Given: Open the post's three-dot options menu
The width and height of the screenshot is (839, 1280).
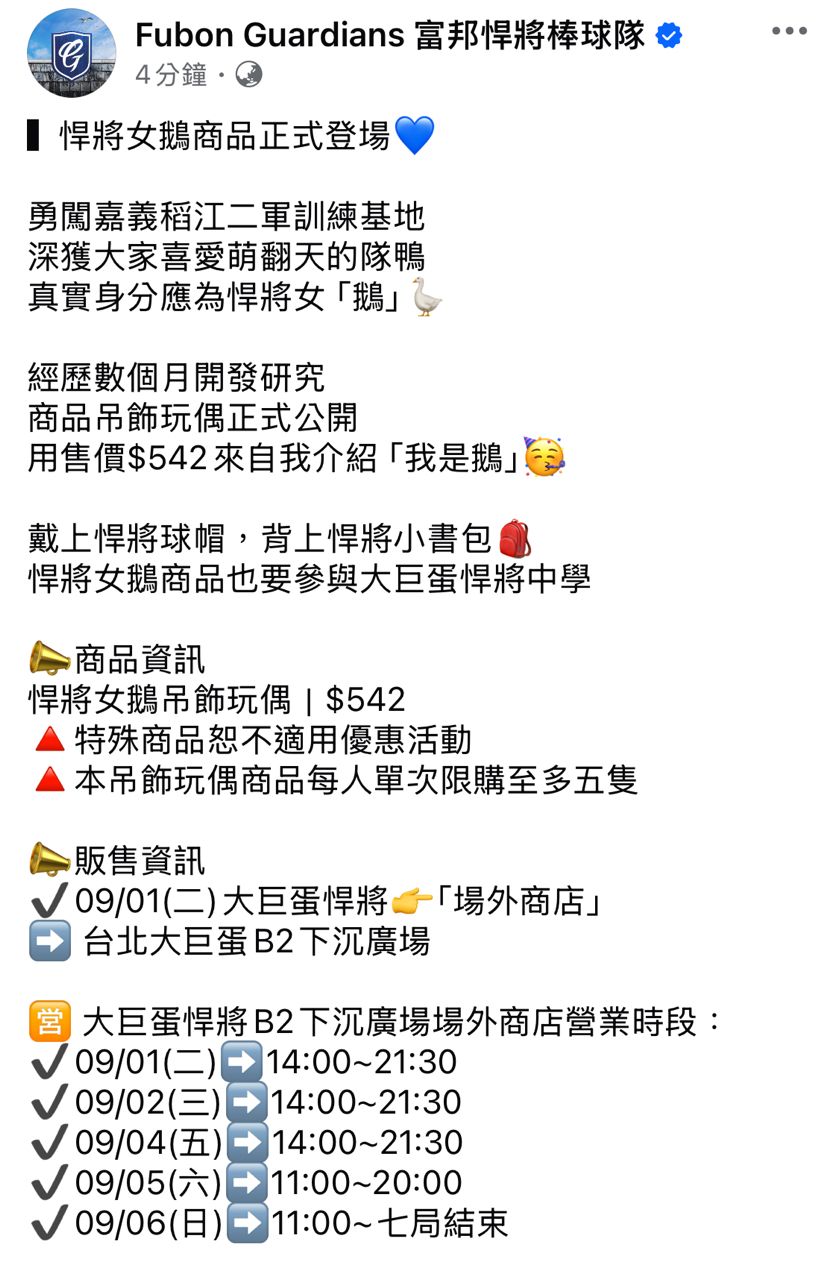Looking at the screenshot, I should click(789, 31).
